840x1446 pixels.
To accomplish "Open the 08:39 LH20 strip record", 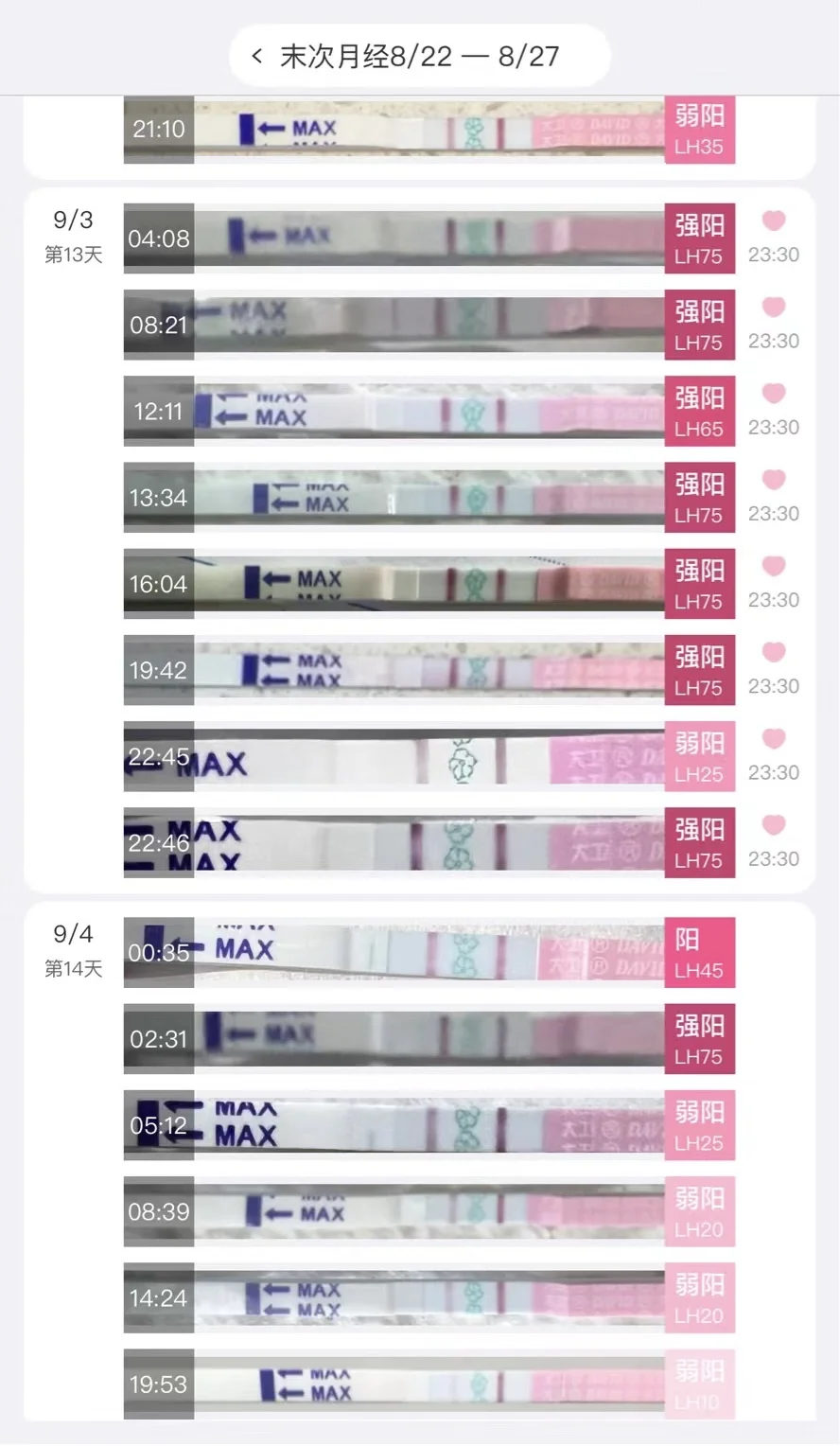I will 429,1211.
